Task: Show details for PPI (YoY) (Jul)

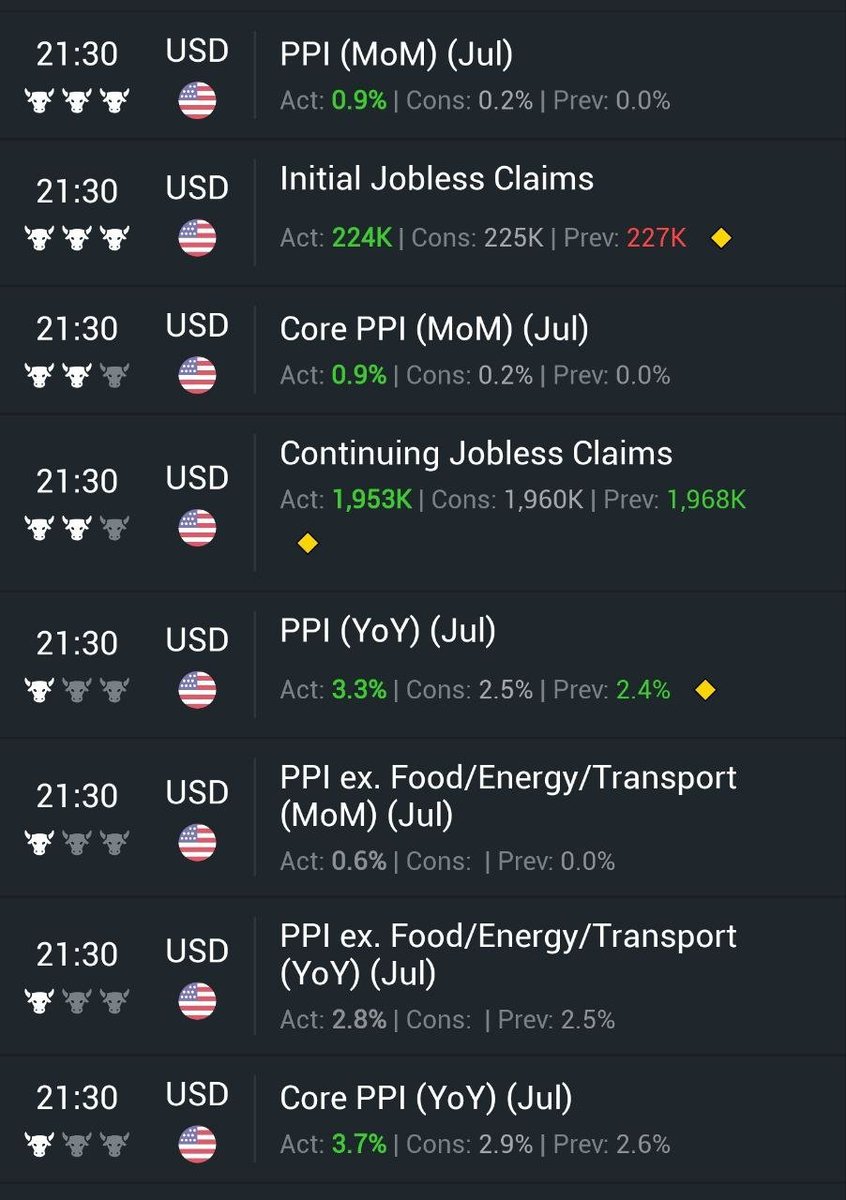Action: [x=388, y=632]
